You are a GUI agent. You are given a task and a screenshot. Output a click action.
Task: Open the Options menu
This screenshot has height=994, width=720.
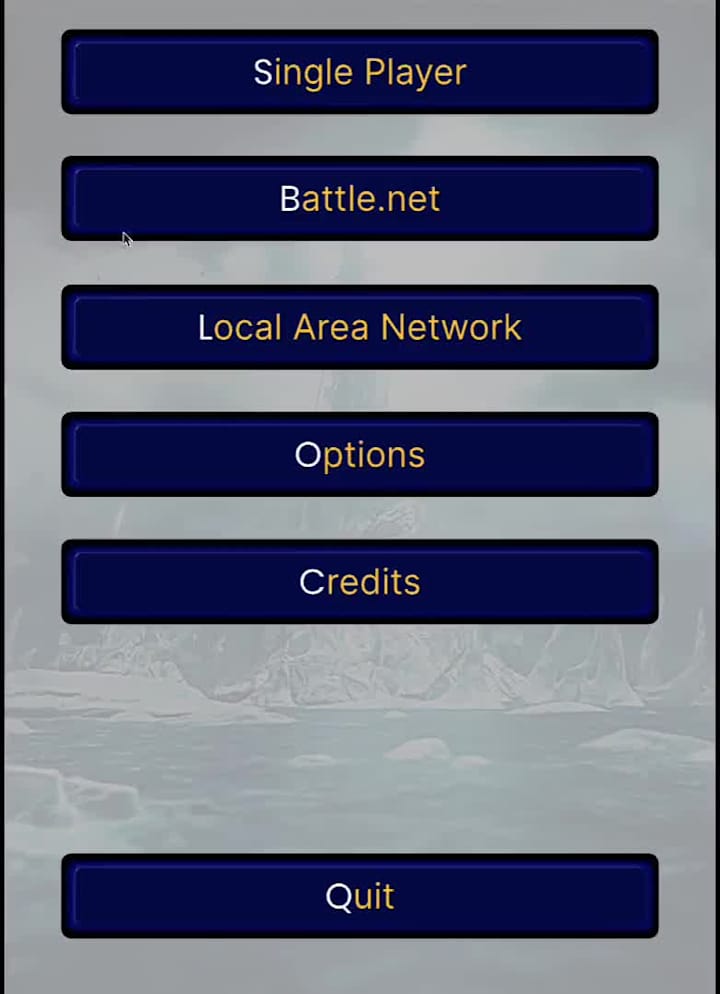pos(360,455)
